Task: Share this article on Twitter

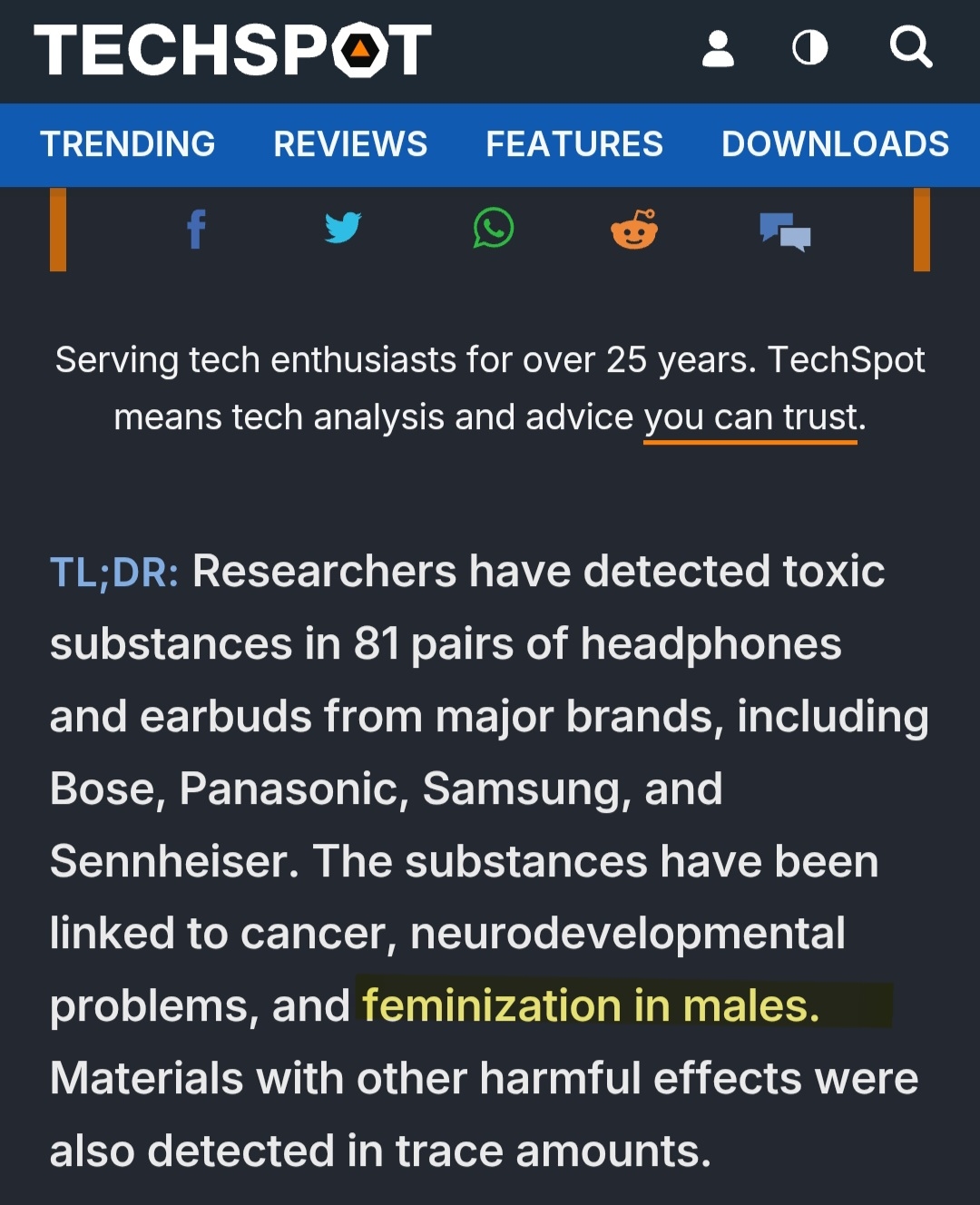Action: [343, 228]
